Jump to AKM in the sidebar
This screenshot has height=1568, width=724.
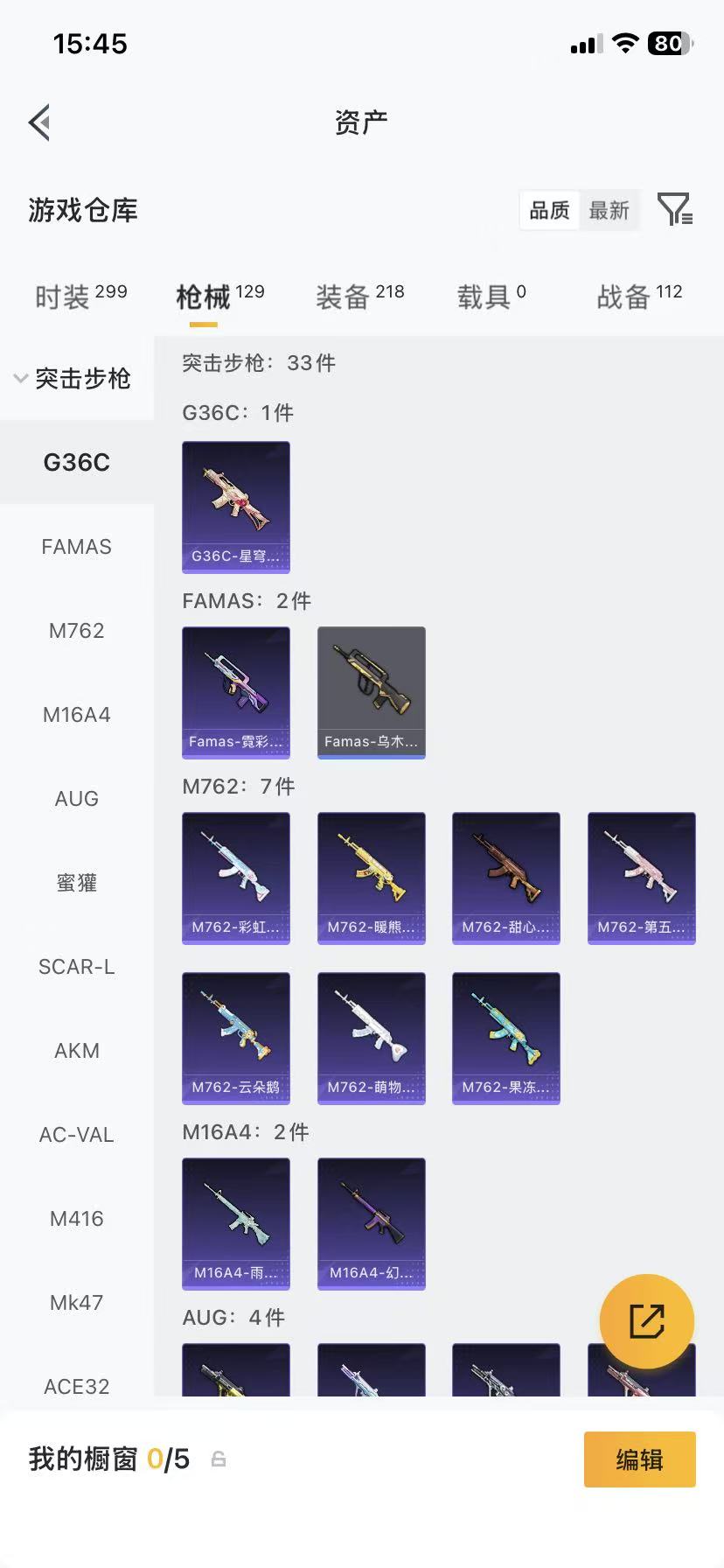(x=77, y=1051)
